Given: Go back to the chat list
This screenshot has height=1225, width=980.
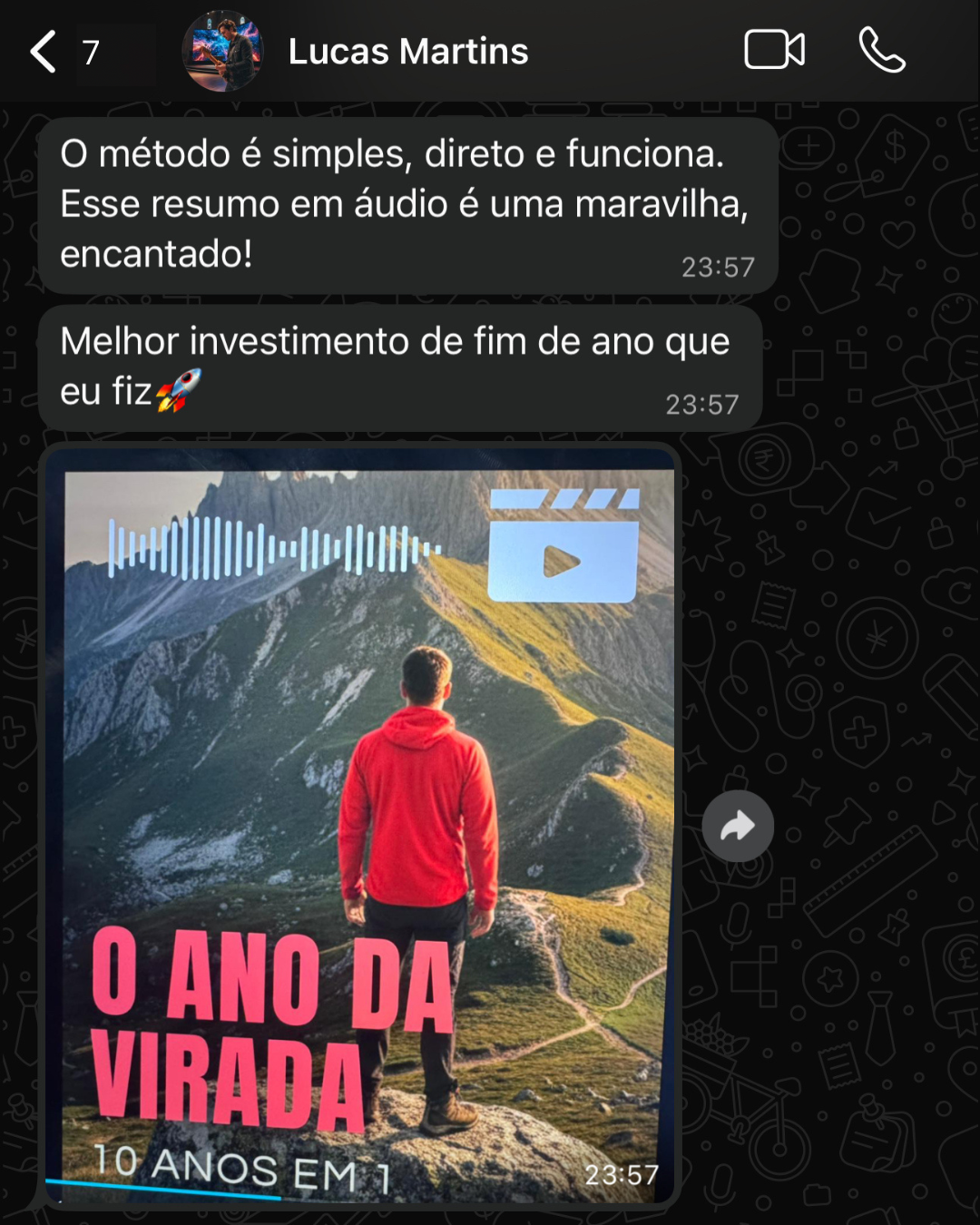Looking at the screenshot, I should pos(44,52).
